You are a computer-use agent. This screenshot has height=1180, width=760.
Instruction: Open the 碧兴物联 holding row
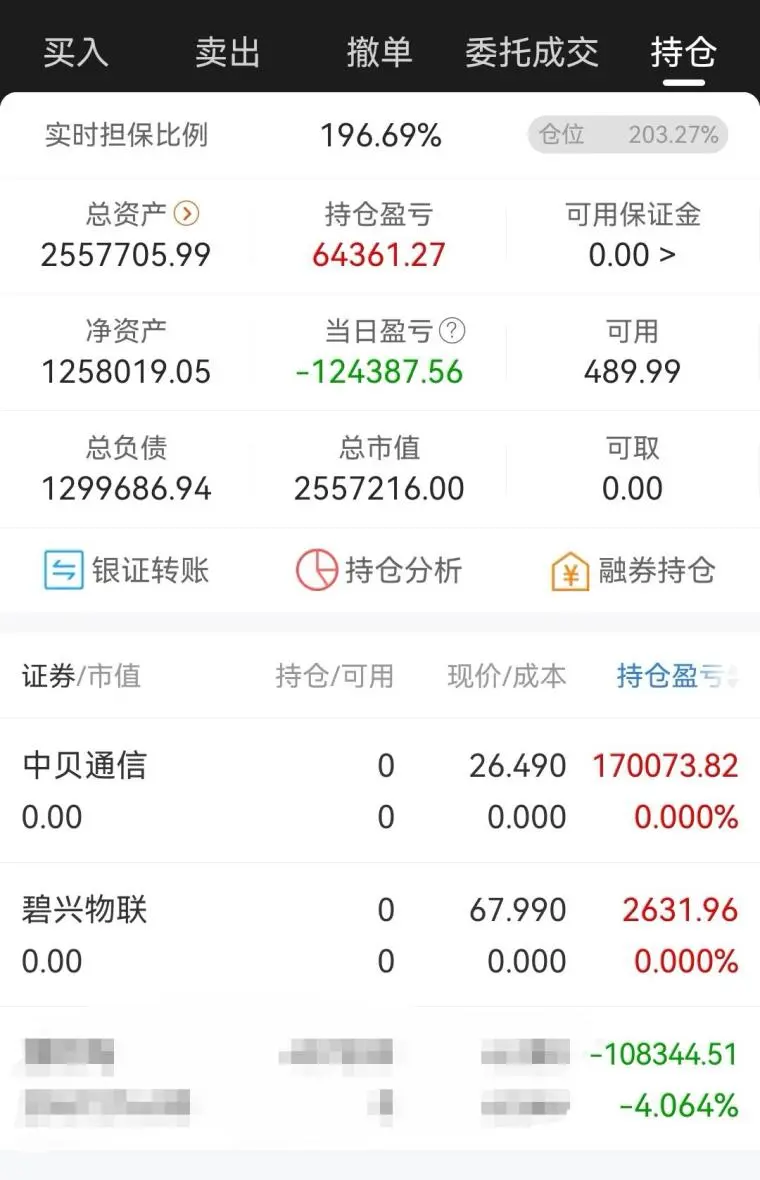(x=379, y=934)
